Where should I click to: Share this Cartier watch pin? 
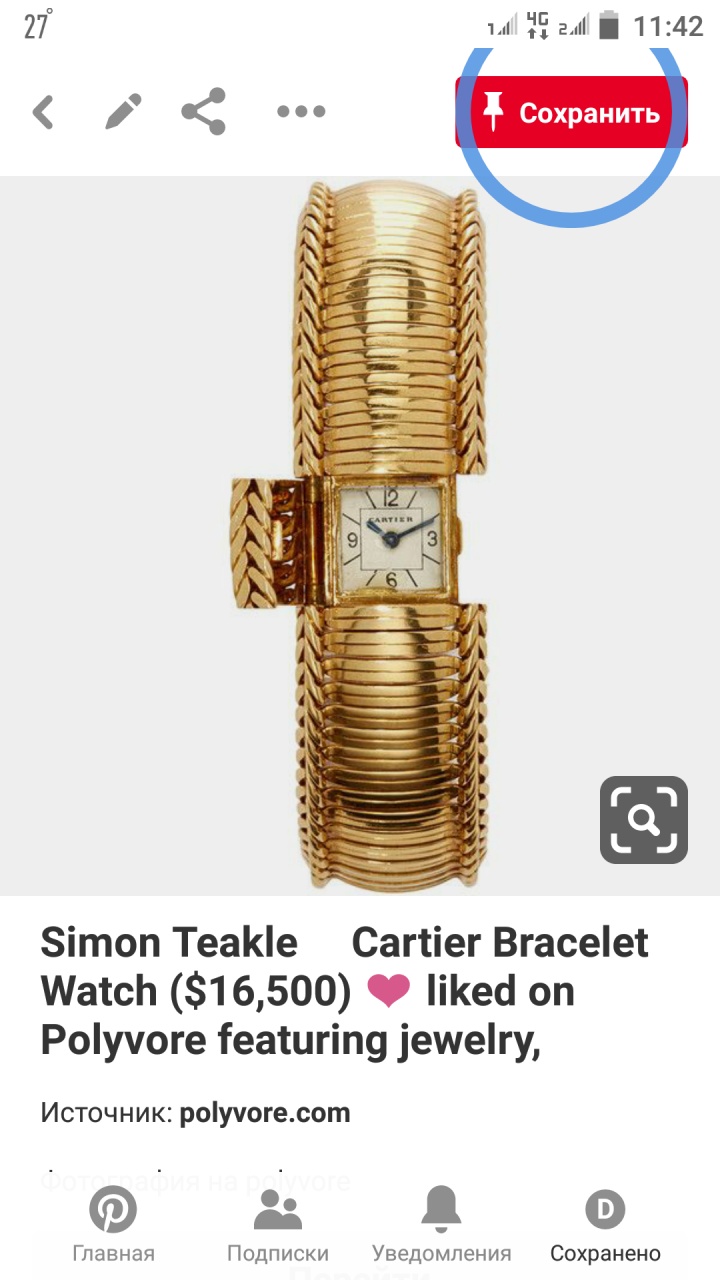[203, 112]
